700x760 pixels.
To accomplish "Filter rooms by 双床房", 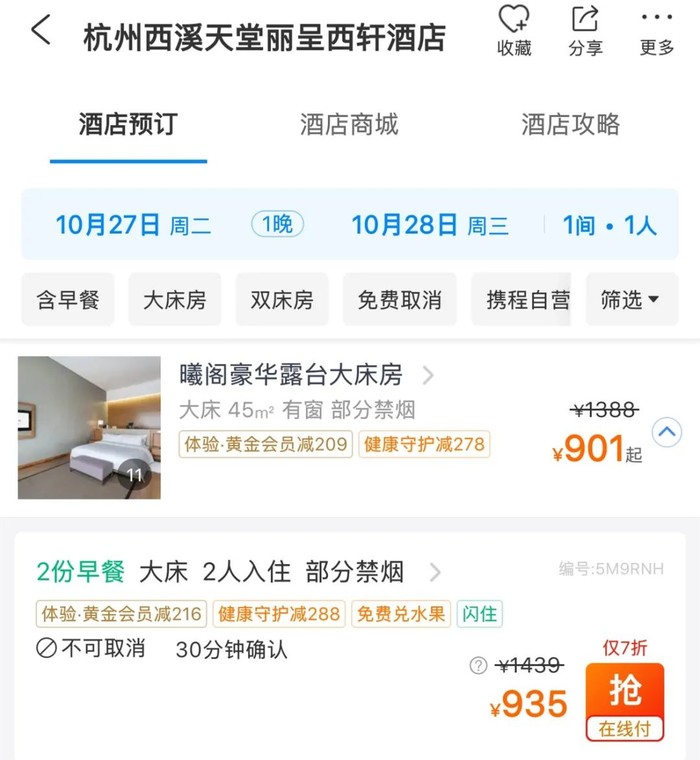I will click(281, 299).
